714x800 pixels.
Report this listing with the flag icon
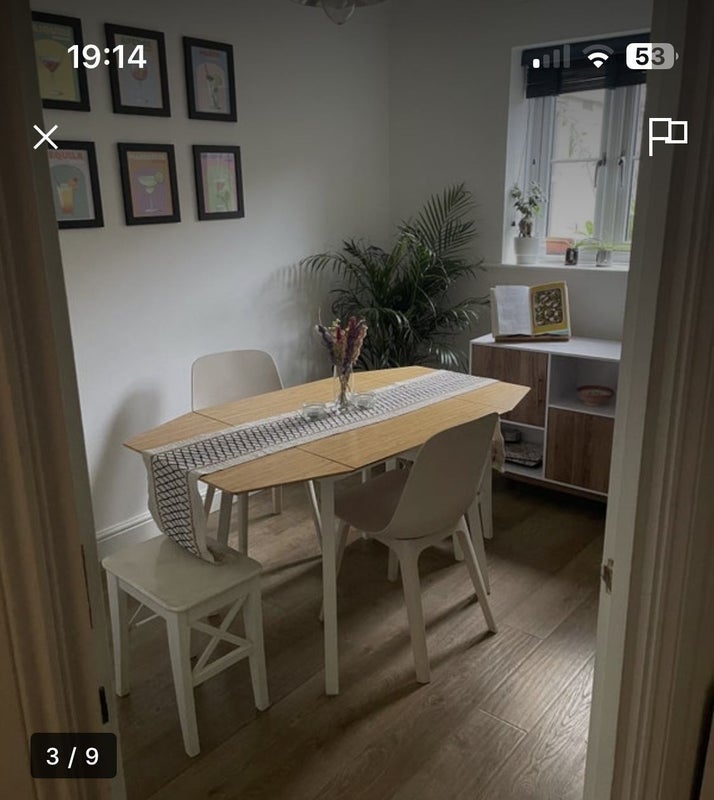667,136
